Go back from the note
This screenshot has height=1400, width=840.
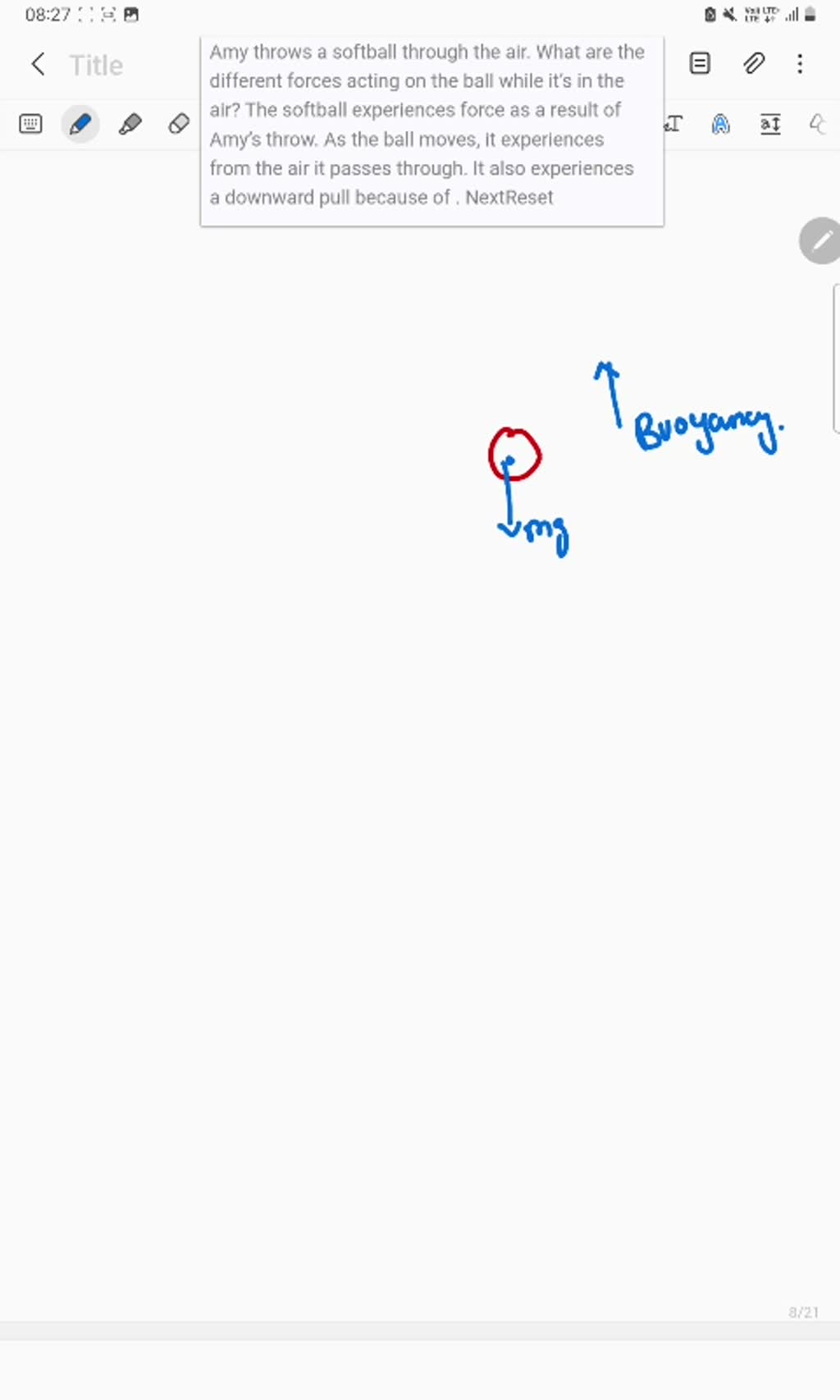(x=38, y=64)
